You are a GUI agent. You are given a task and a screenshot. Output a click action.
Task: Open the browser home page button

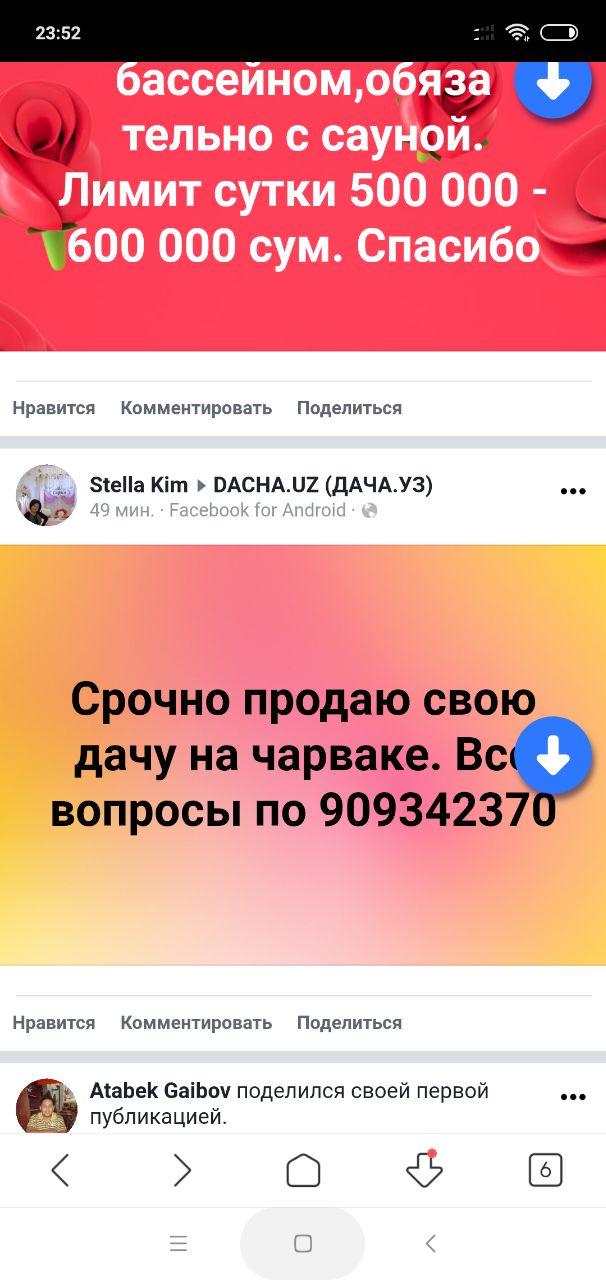(303, 1170)
